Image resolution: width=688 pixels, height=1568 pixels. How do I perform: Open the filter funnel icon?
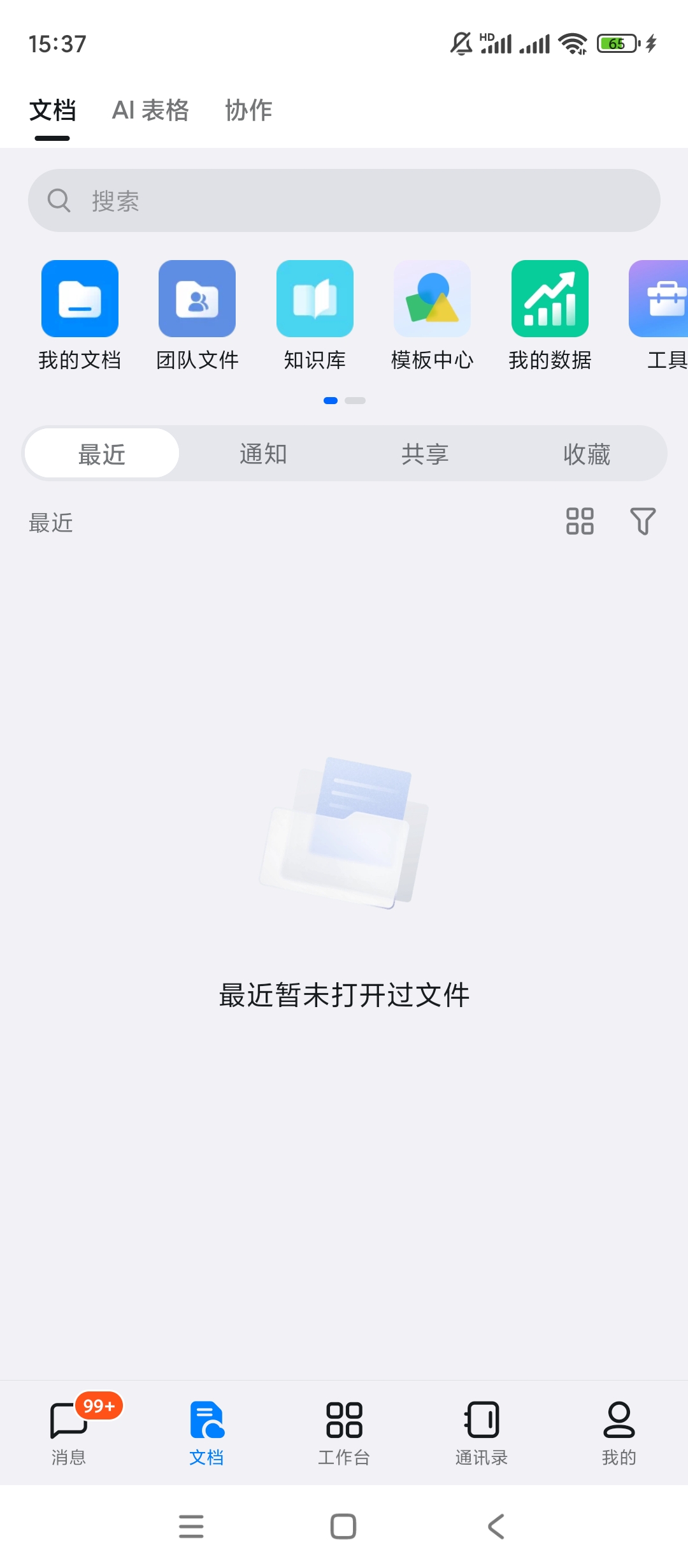click(642, 521)
